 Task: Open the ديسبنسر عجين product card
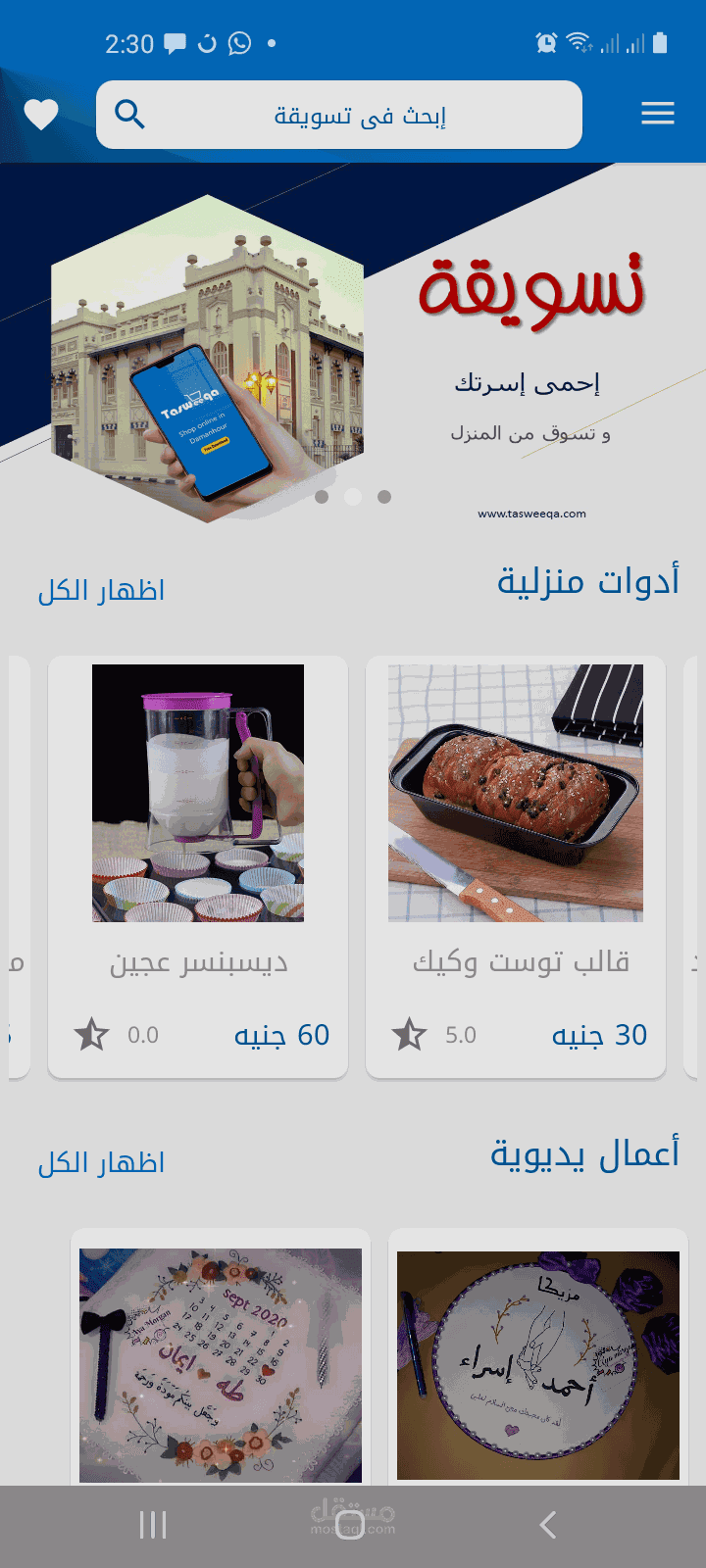(x=198, y=866)
